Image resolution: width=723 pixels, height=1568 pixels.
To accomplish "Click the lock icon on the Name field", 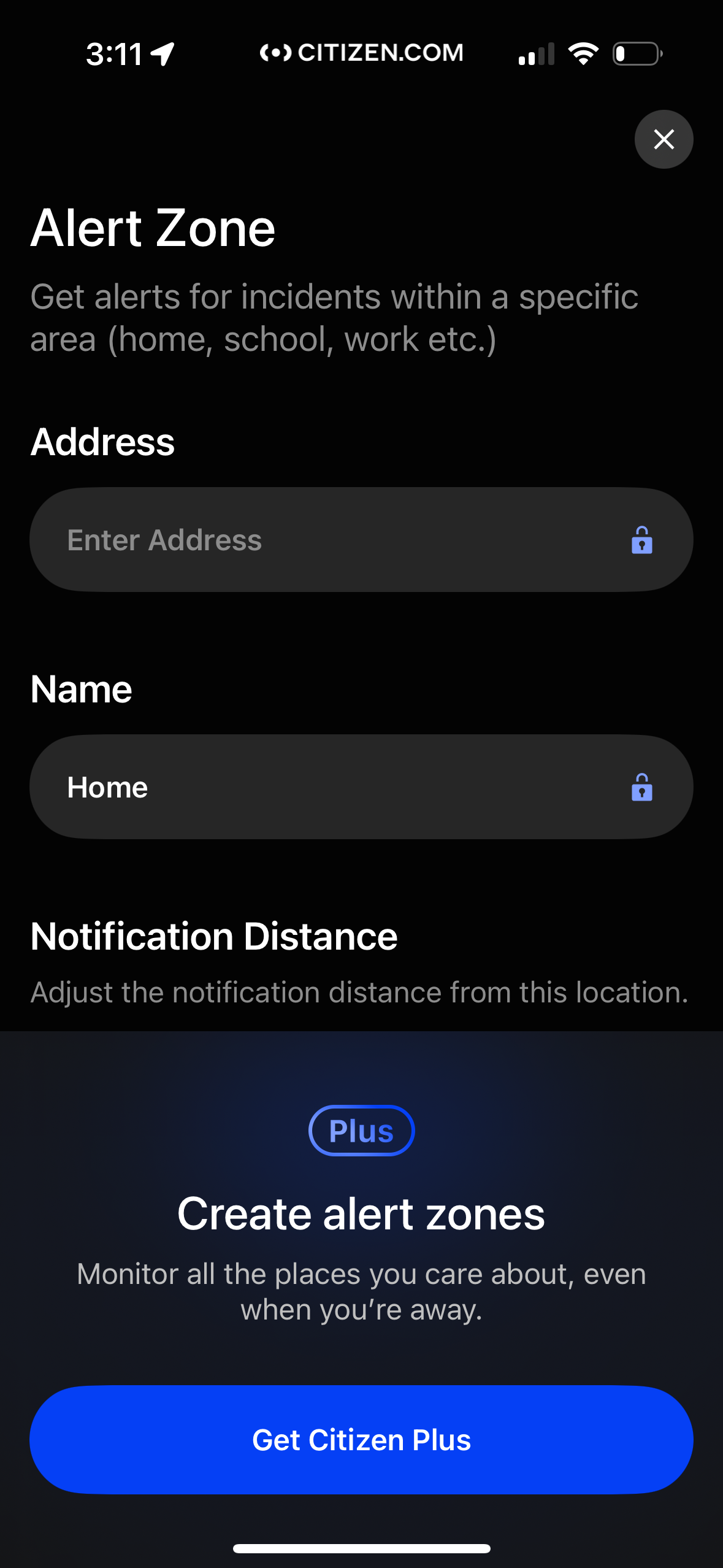I will [x=641, y=786].
